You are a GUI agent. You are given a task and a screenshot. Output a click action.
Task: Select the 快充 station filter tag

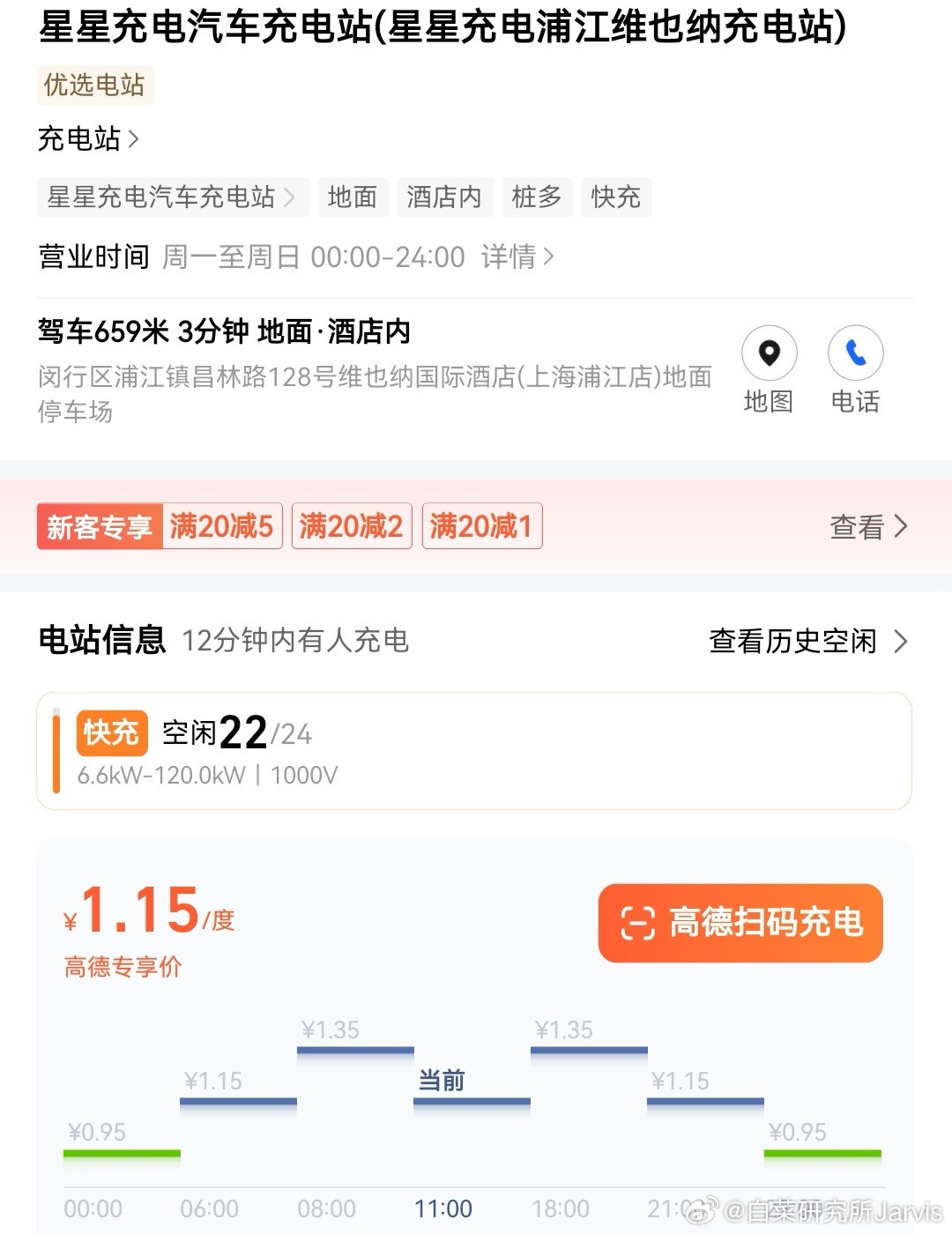[x=616, y=197]
